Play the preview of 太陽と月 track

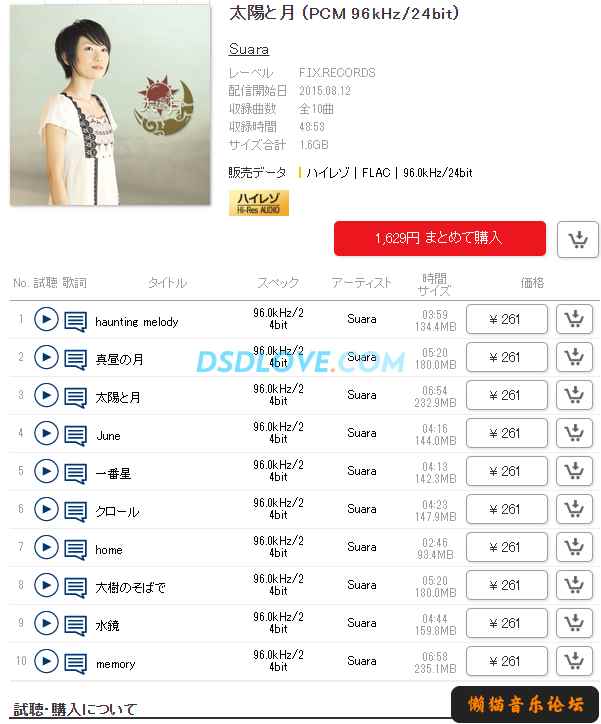46,395
